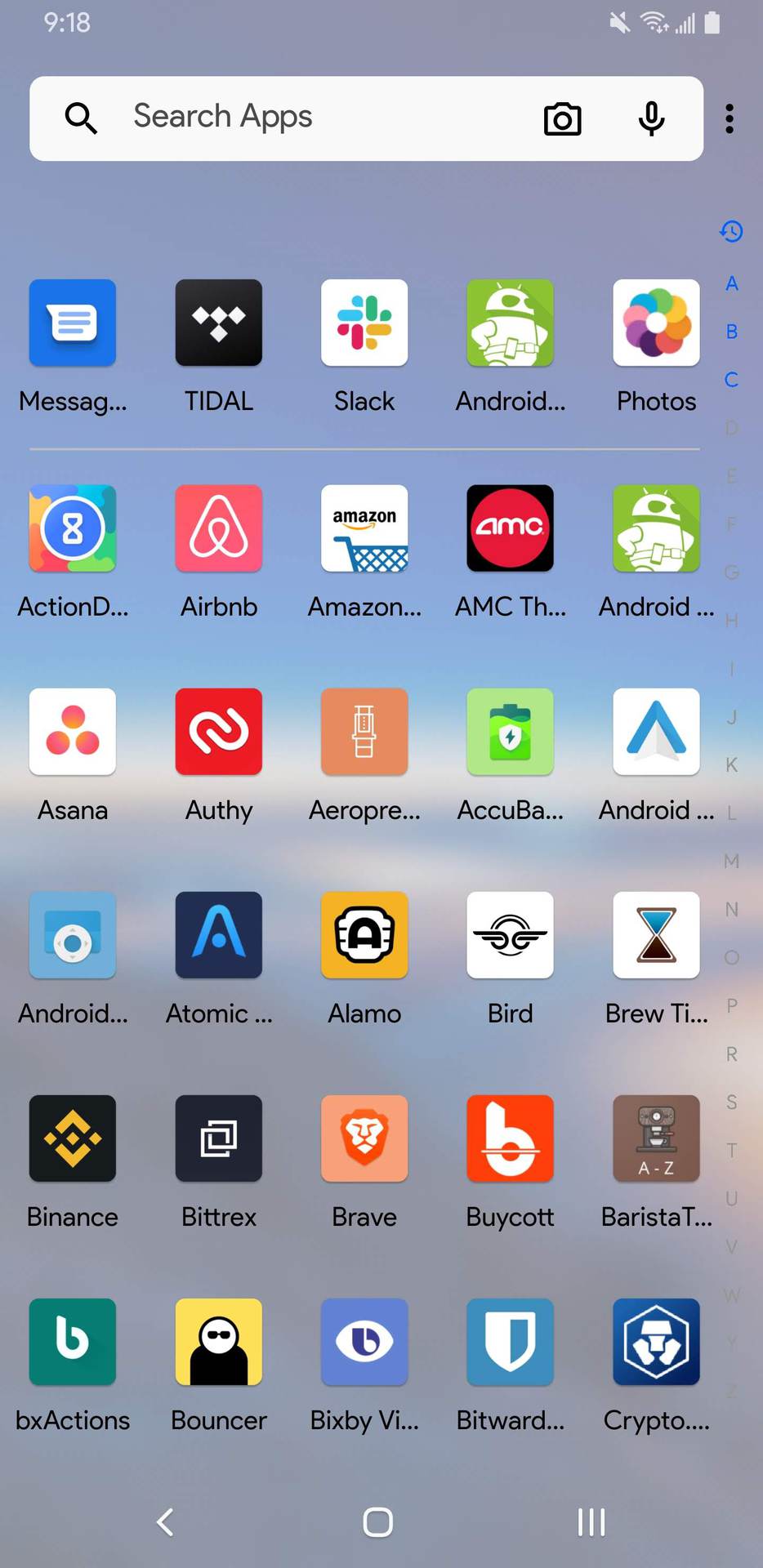Launch the Bird scooter app

(x=510, y=935)
